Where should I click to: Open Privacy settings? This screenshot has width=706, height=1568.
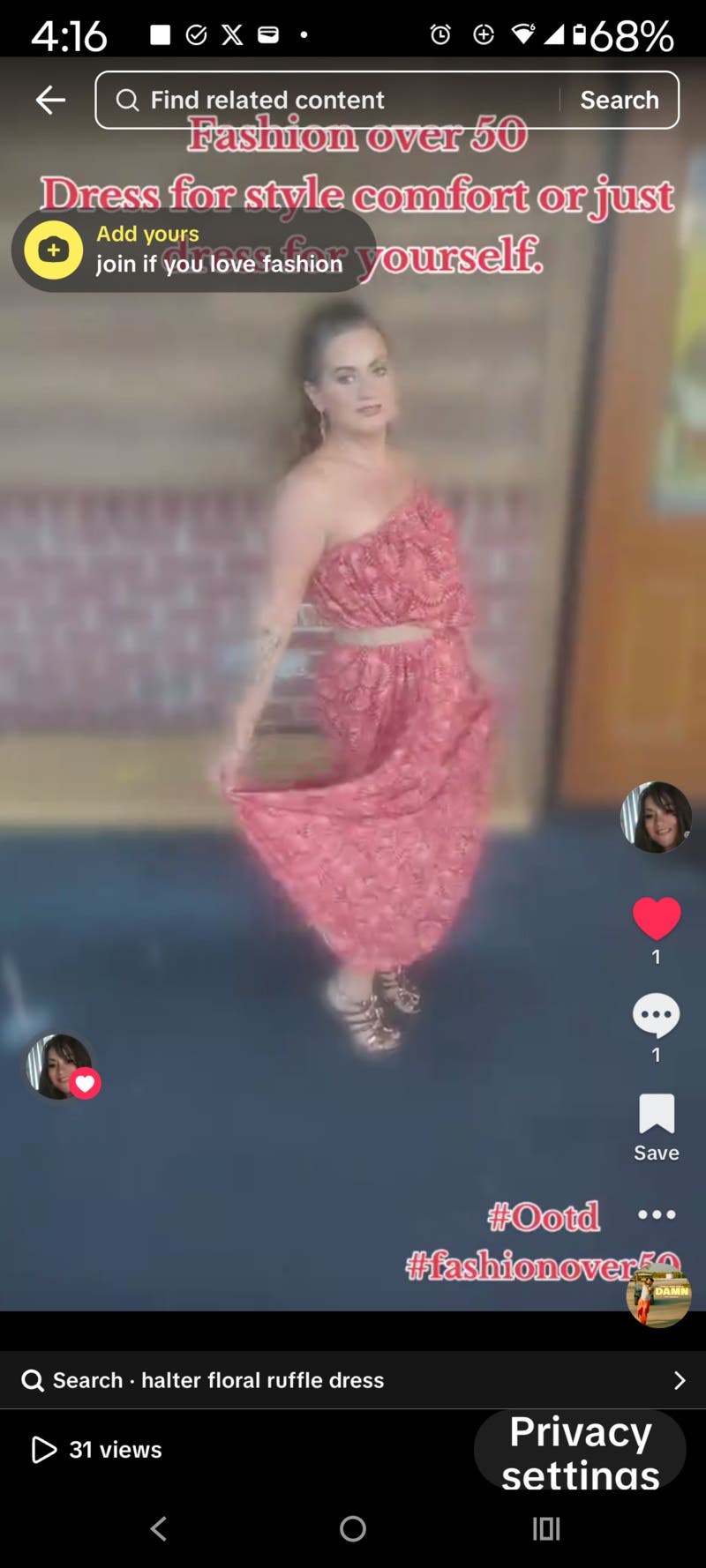click(580, 1451)
